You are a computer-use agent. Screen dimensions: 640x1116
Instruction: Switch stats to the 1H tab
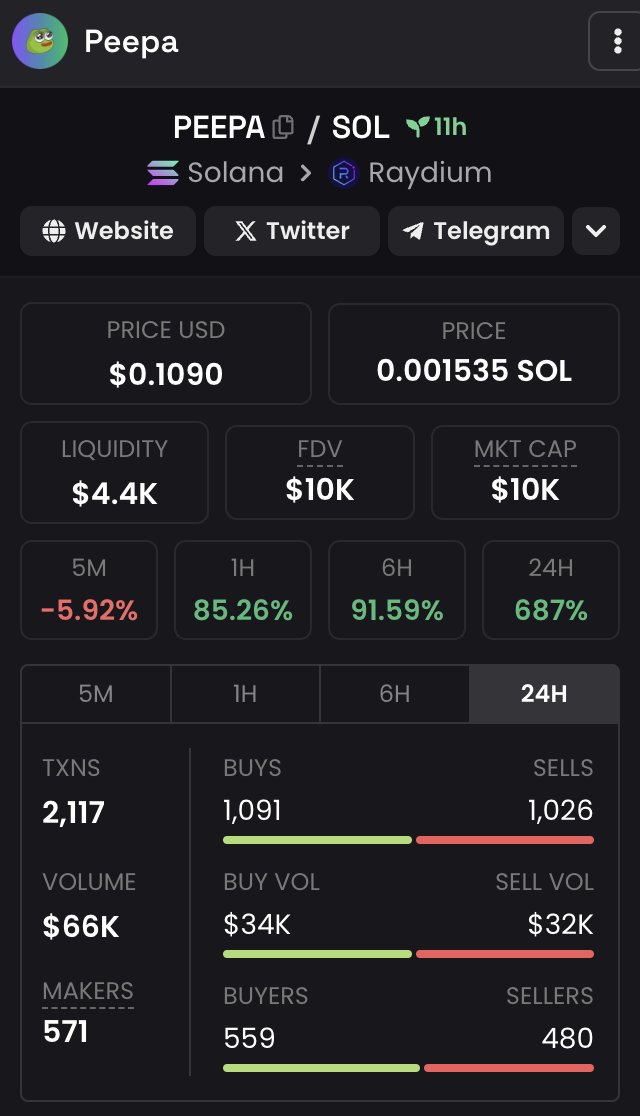[246, 694]
